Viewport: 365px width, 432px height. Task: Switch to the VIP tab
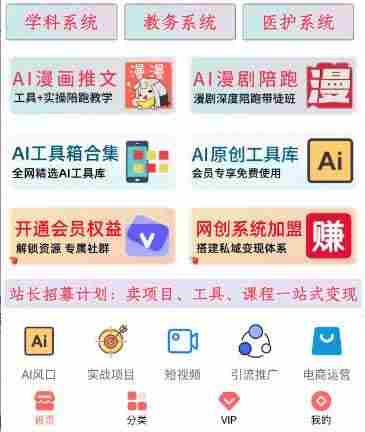[229, 409]
